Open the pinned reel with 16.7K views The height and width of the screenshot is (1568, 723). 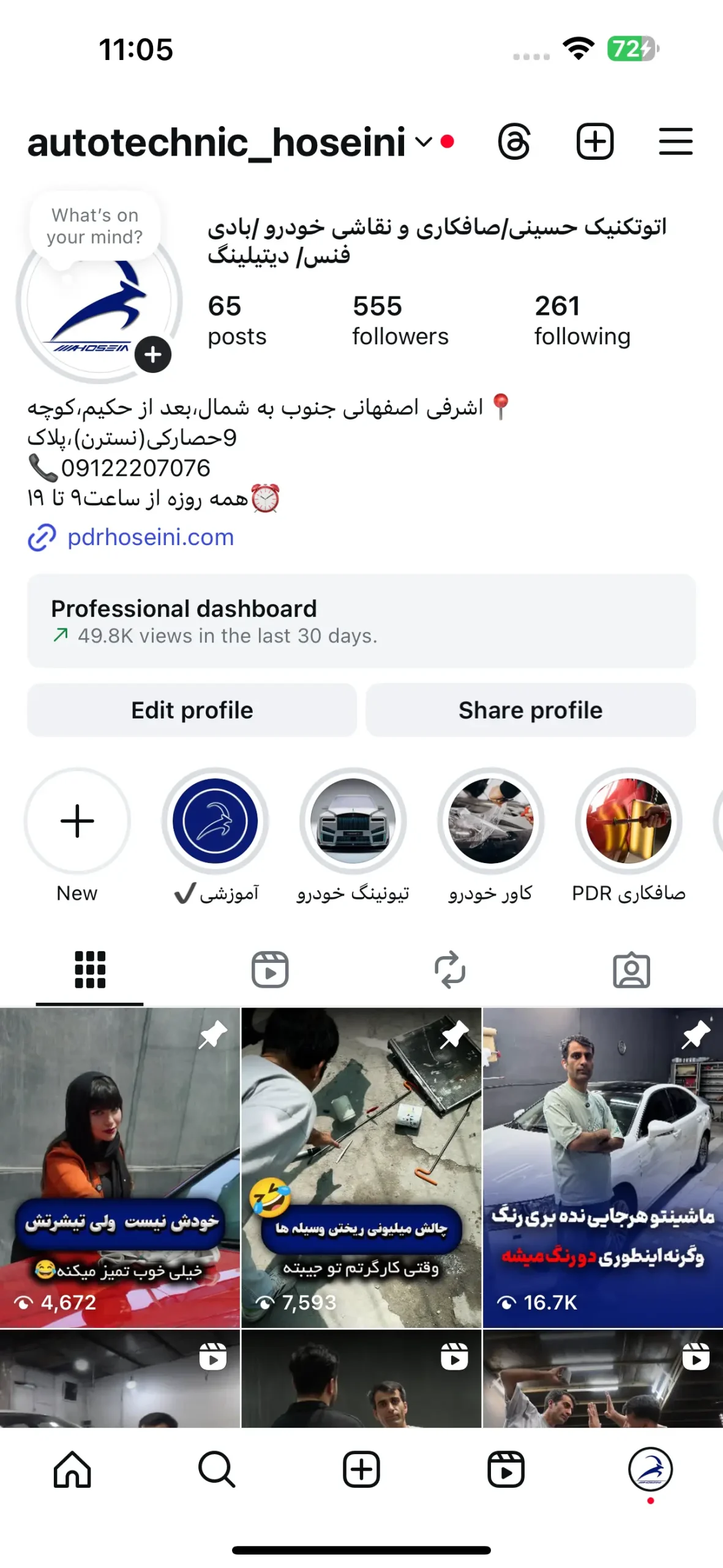click(x=603, y=1167)
